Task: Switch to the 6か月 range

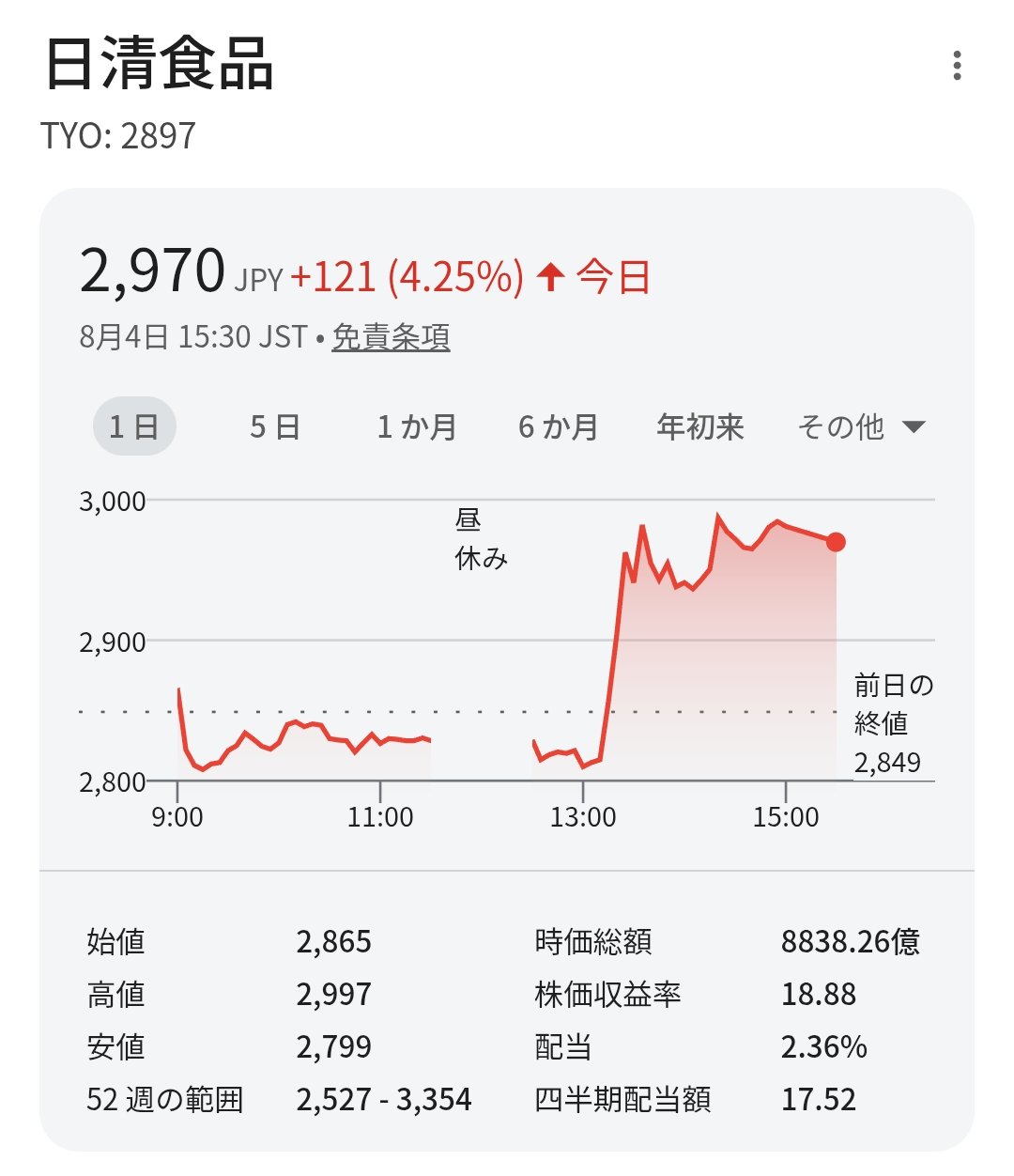Action: point(558,426)
